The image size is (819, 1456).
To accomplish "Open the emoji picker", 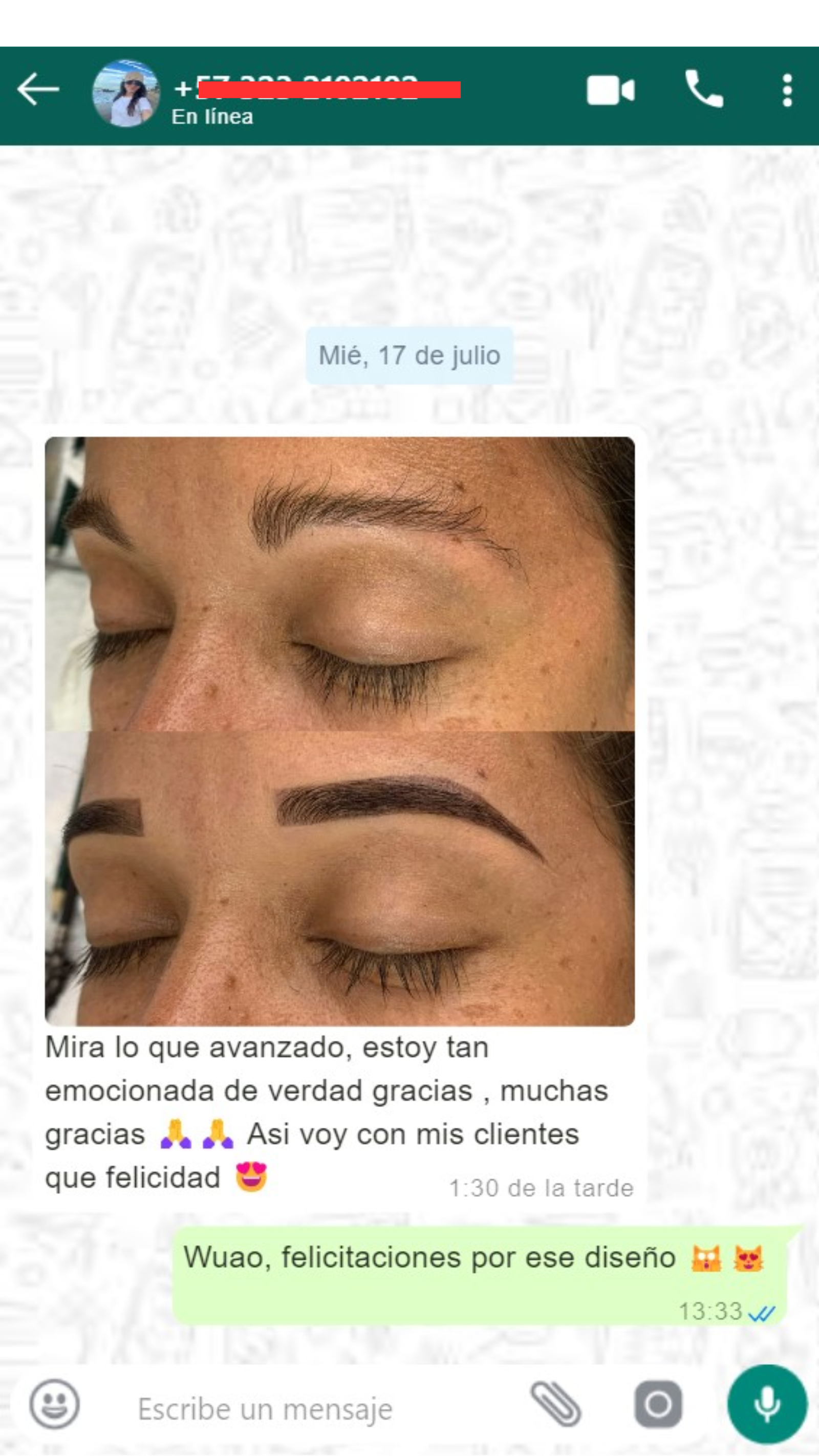I will (x=54, y=1404).
